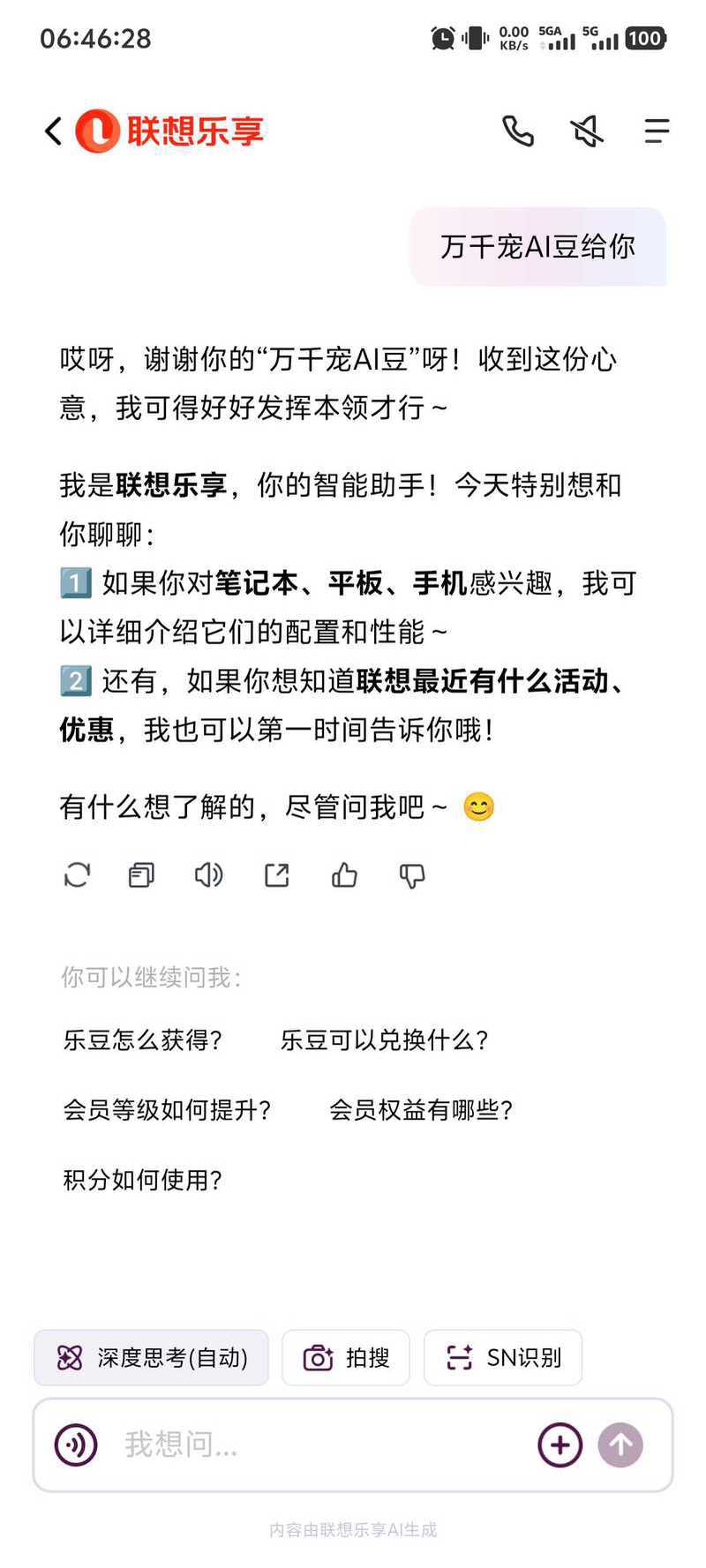Screen dimensions: 706x1568
Task: Choose suggestion 会员等级如何提升?
Action: 168,1110
